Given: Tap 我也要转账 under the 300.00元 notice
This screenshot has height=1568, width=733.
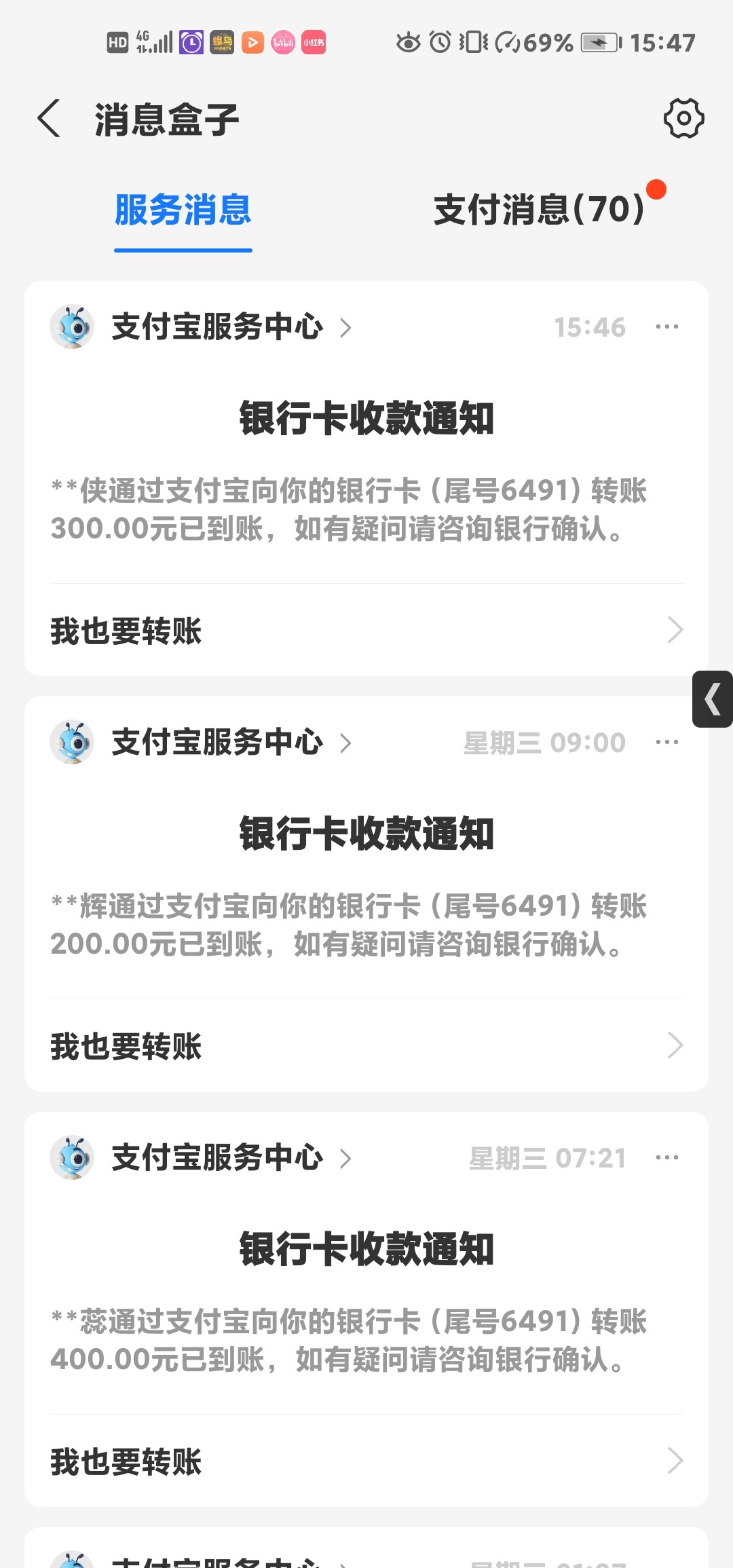Looking at the screenshot, I should coord(366,631).
